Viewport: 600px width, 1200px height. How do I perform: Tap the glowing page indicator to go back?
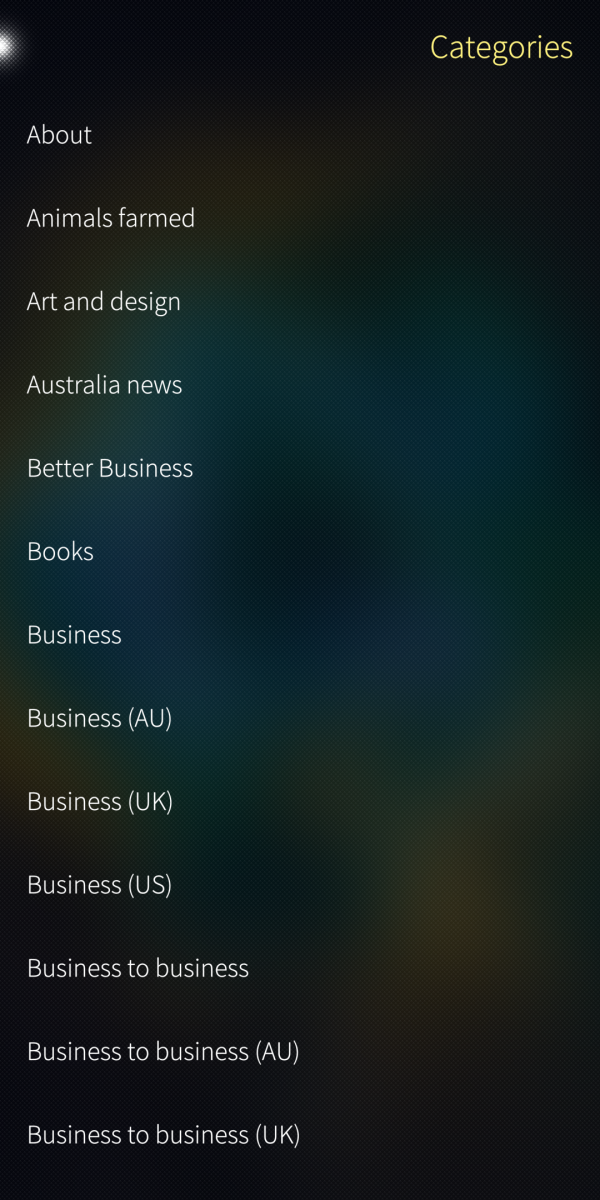tap(6, 45)
